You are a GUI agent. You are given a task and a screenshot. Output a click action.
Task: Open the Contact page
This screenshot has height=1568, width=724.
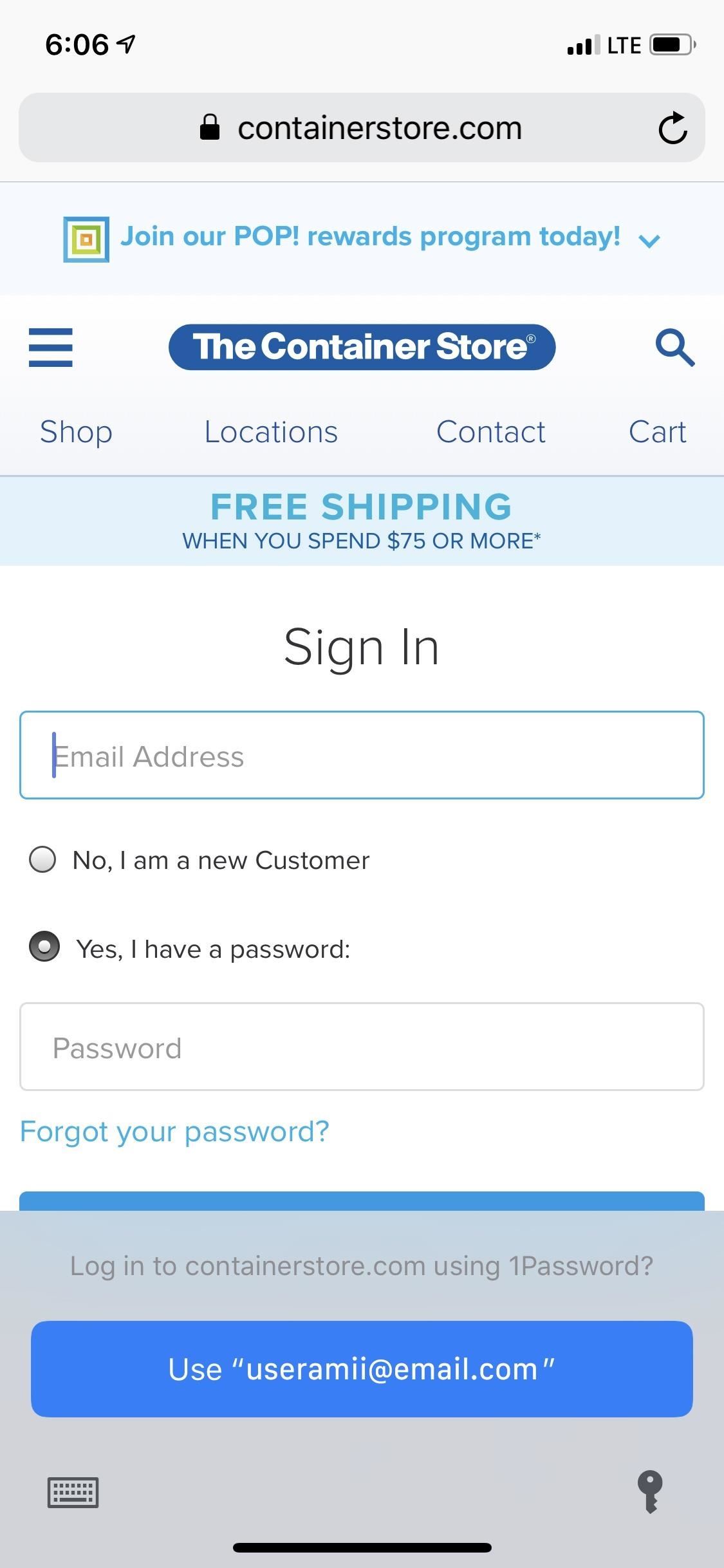point(490,432)
